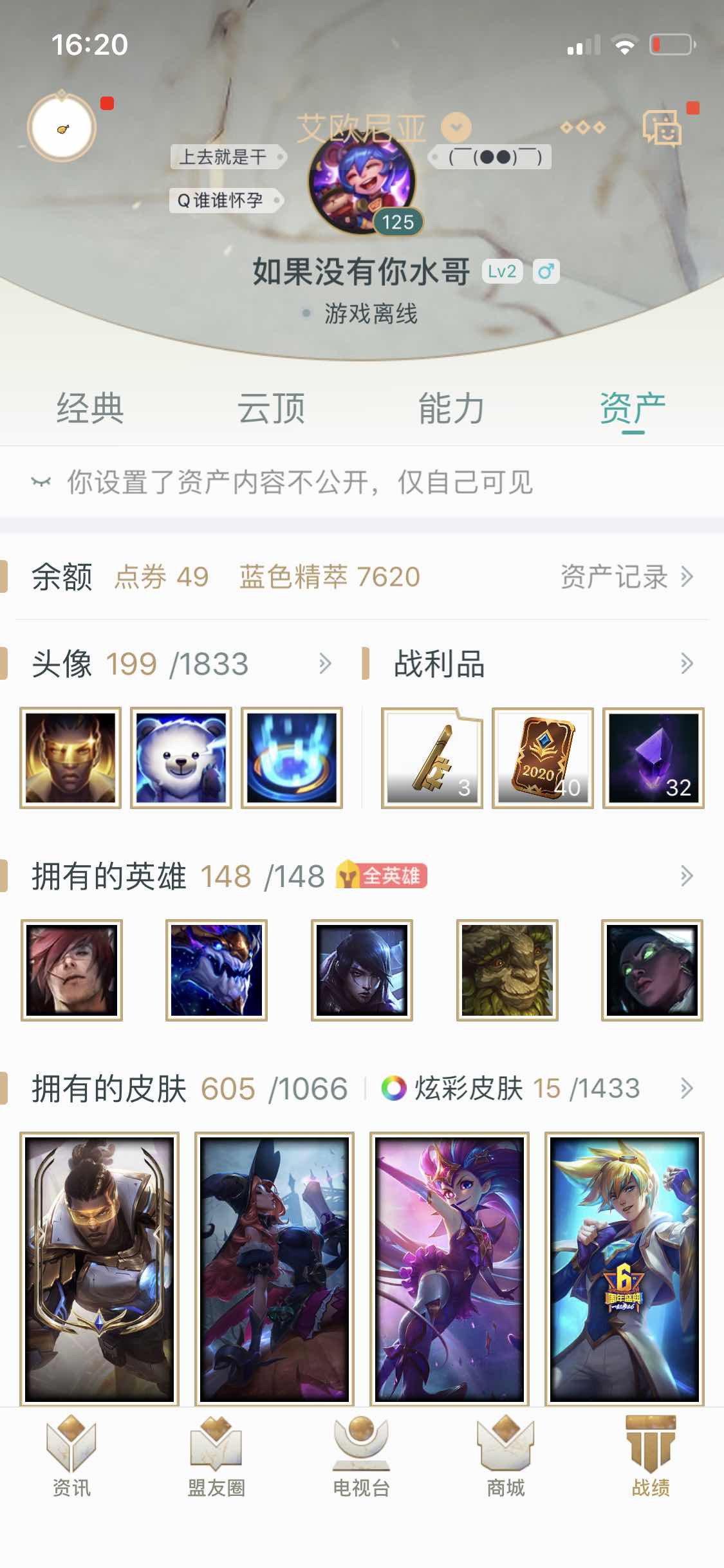
Task: Expand the 艾欧尼亚 server dropdown
Action: pos(456,127)
